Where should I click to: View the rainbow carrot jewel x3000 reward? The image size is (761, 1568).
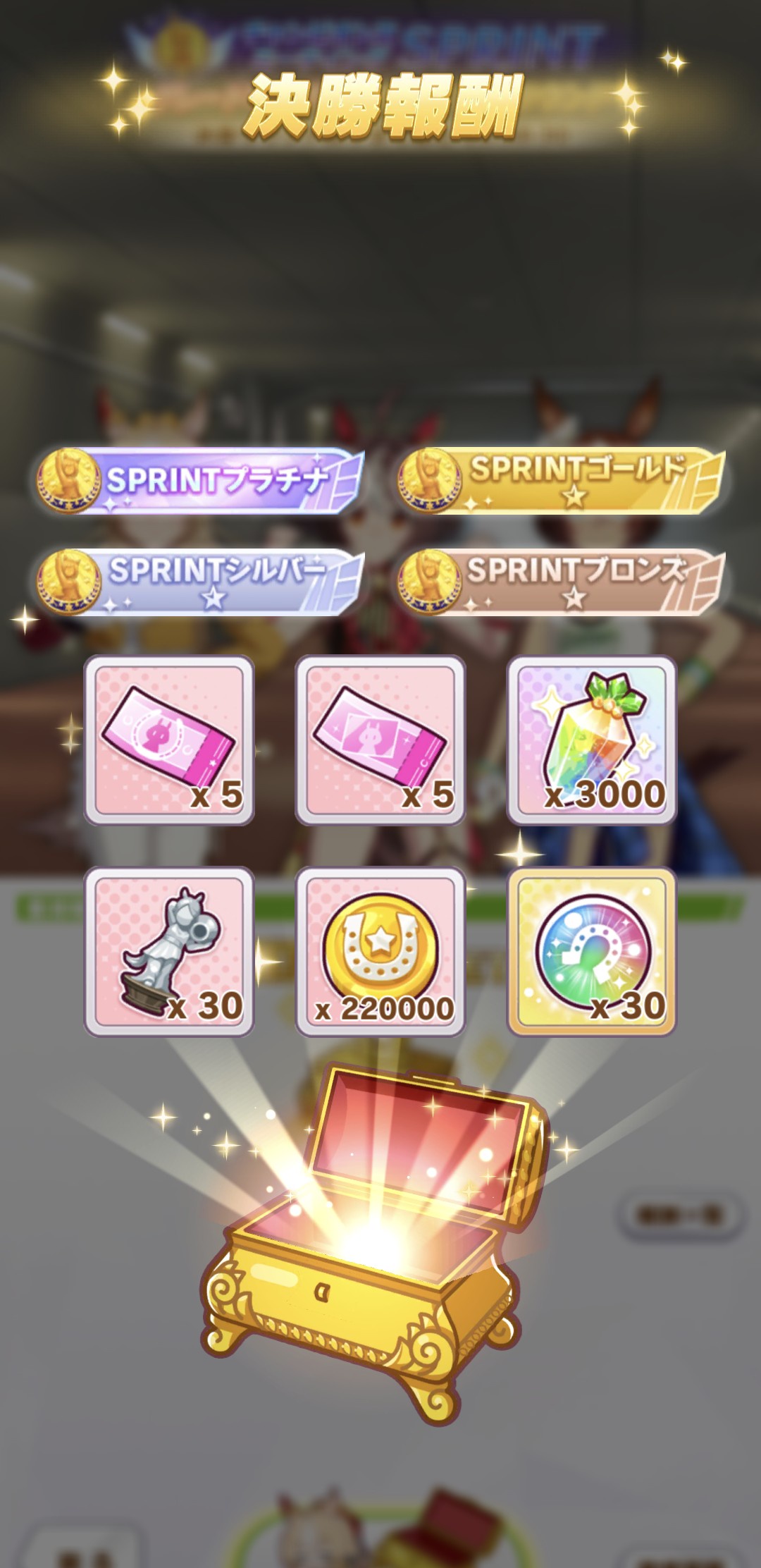pos(592,740)
